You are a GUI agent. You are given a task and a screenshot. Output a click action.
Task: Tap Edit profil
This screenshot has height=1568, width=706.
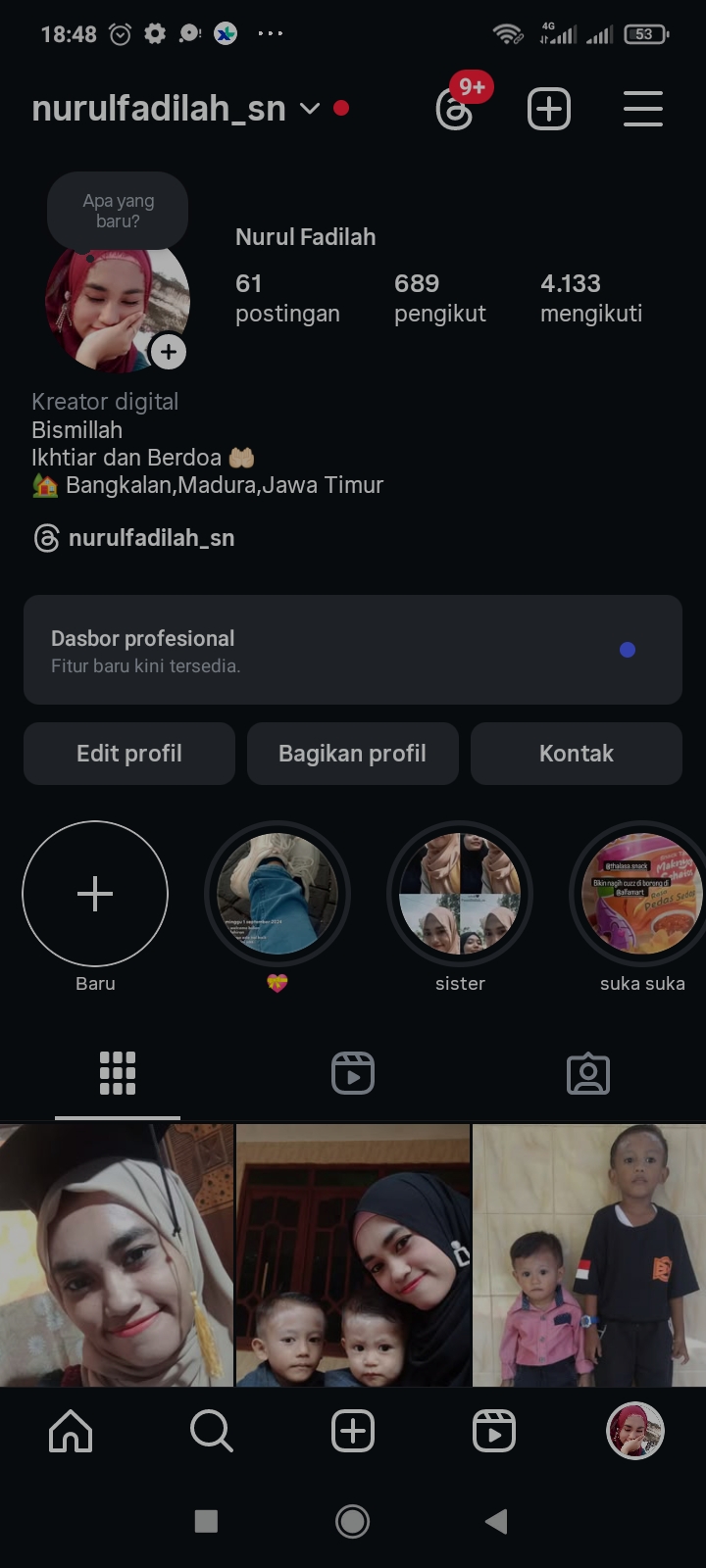129,754
